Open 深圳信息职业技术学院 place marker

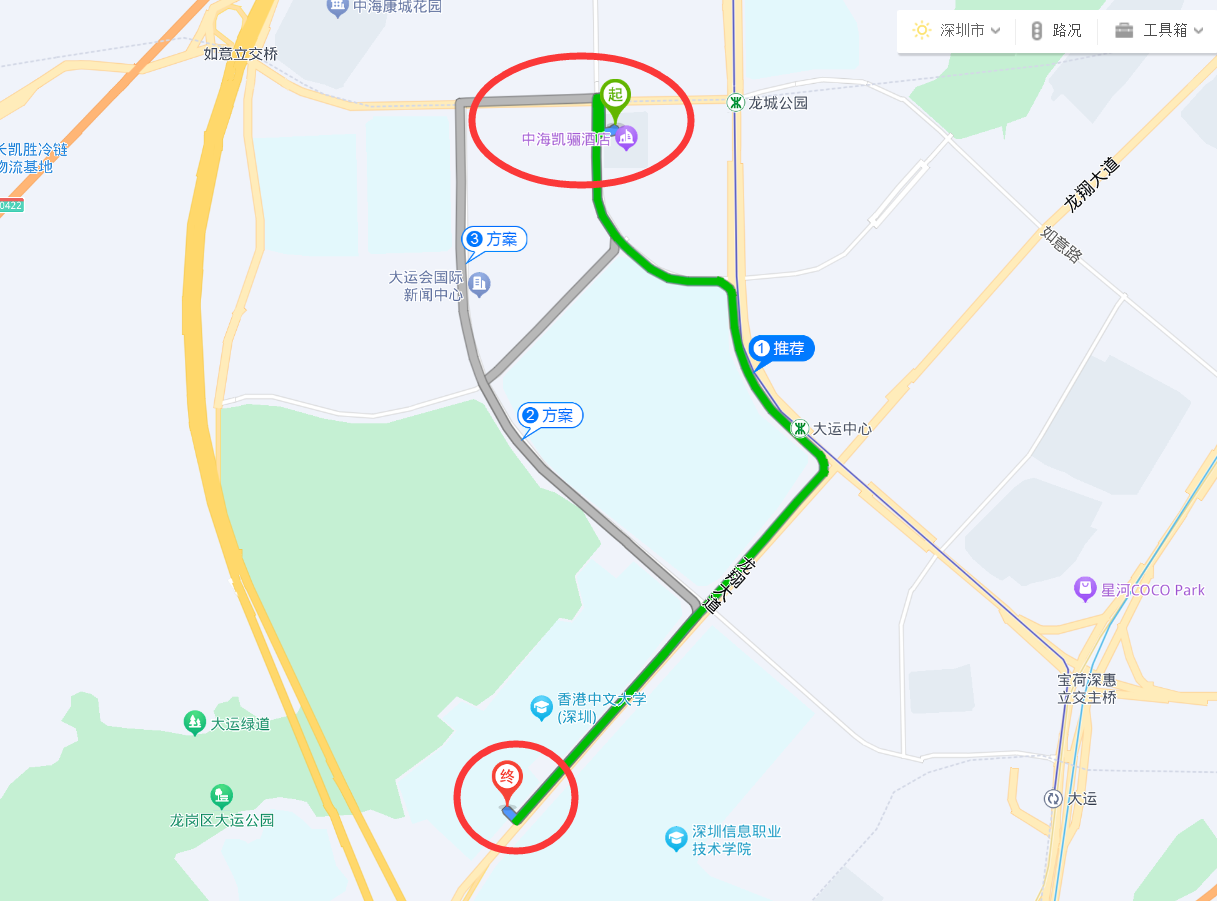pos(677,838)
